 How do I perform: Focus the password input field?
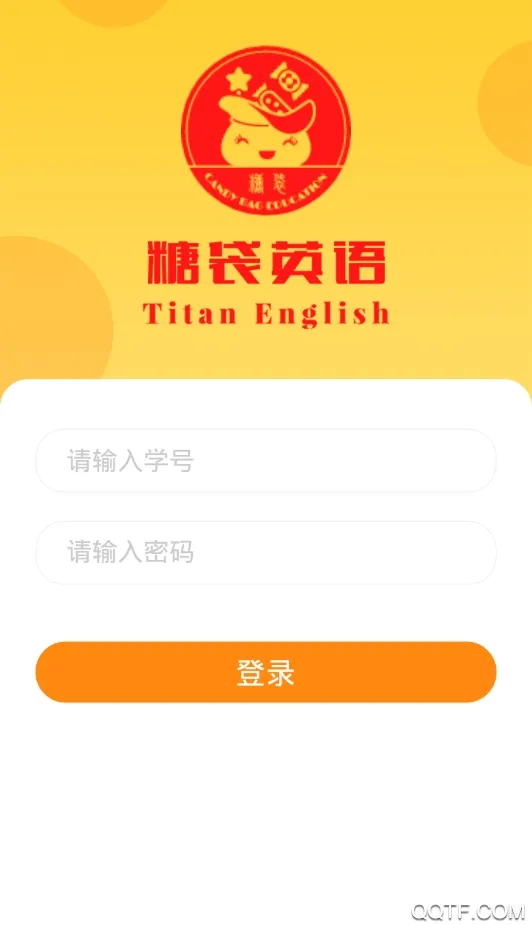point(265,552)
